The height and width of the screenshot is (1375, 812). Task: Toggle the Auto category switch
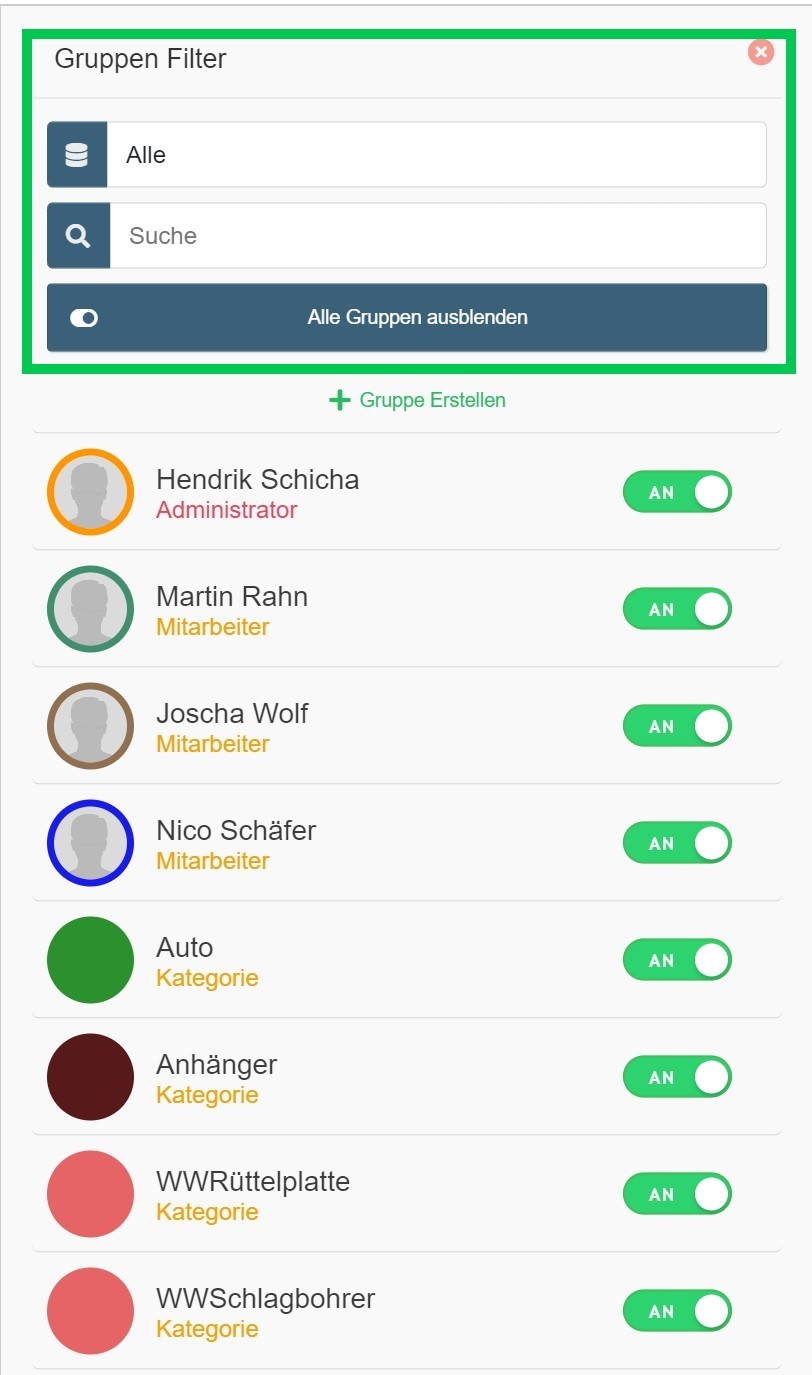pos(677,960)
